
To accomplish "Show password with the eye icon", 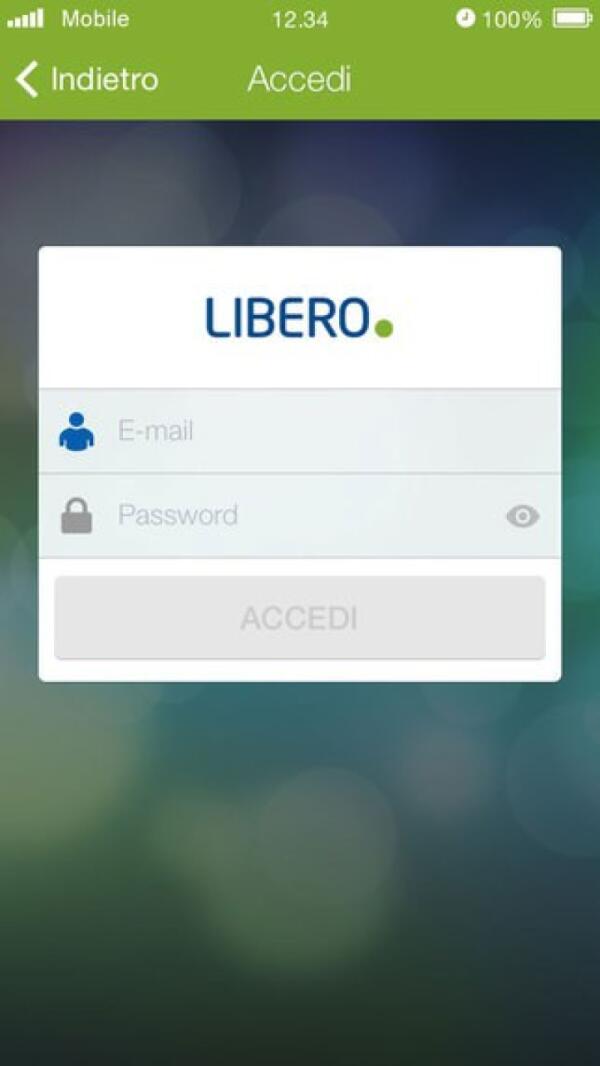I will (522, 516).
